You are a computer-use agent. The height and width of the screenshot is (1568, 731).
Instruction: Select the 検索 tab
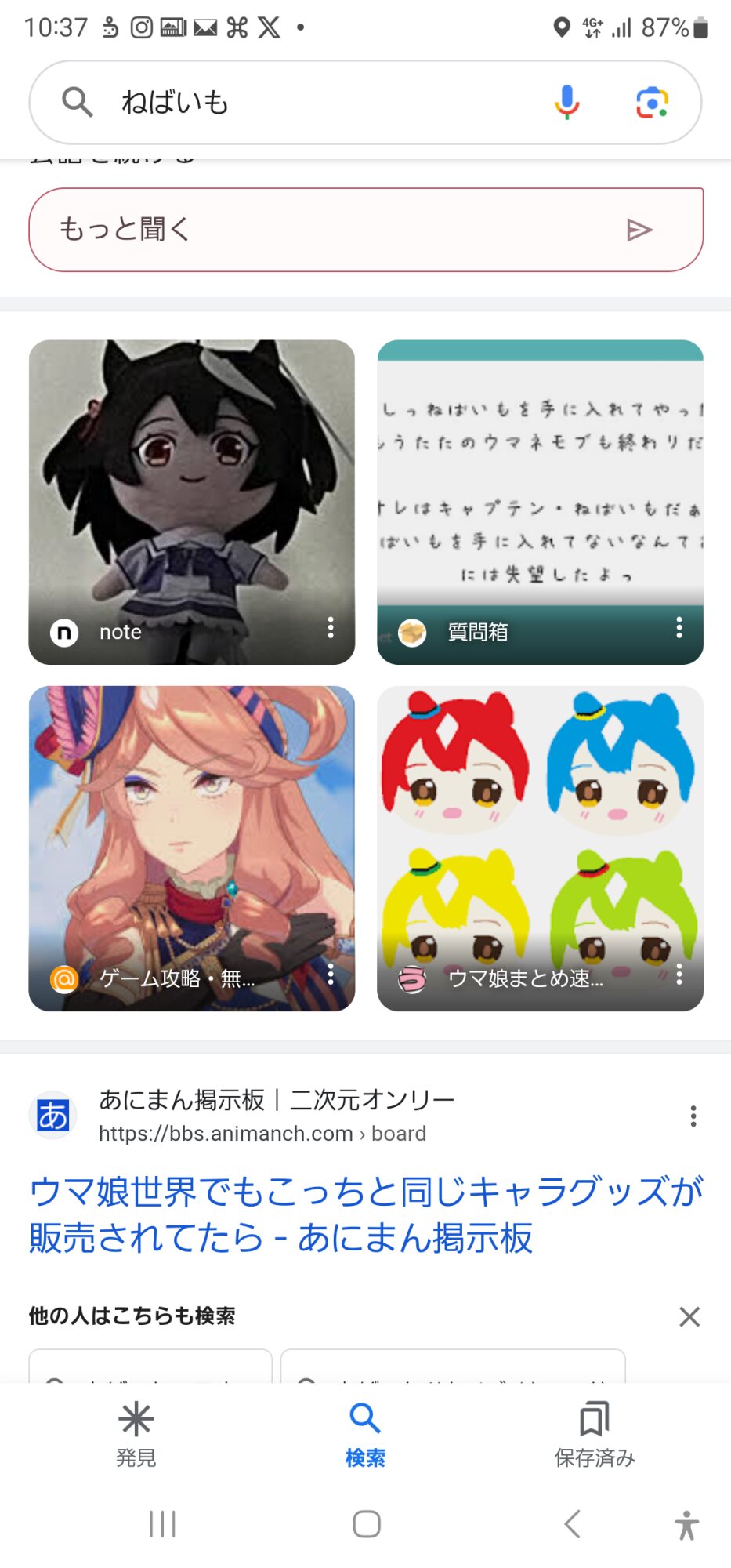(x=365, y=1435)
